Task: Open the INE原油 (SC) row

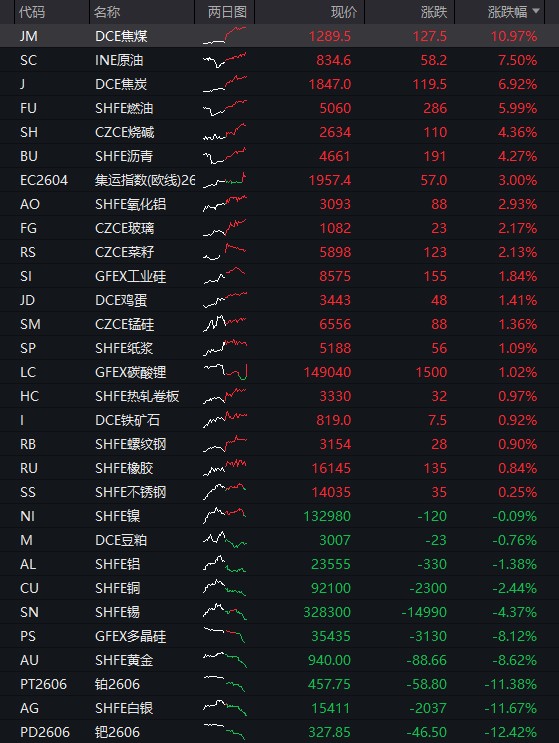Action: [280, 60]
